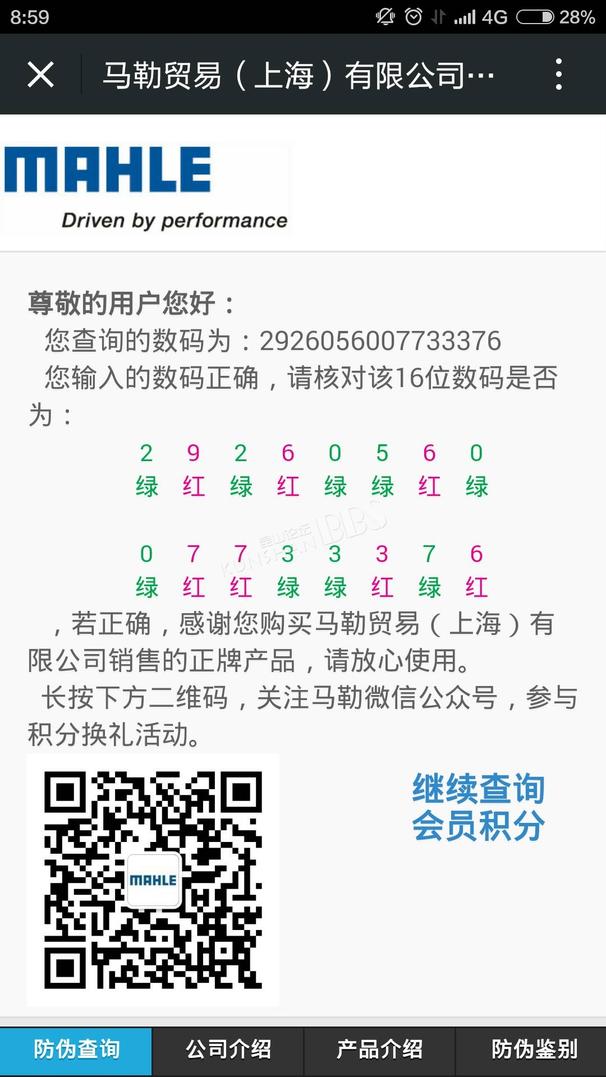Tap the 继续查询 link
Viewport: 606px width, 1077px height.
[x=478, y=789]
